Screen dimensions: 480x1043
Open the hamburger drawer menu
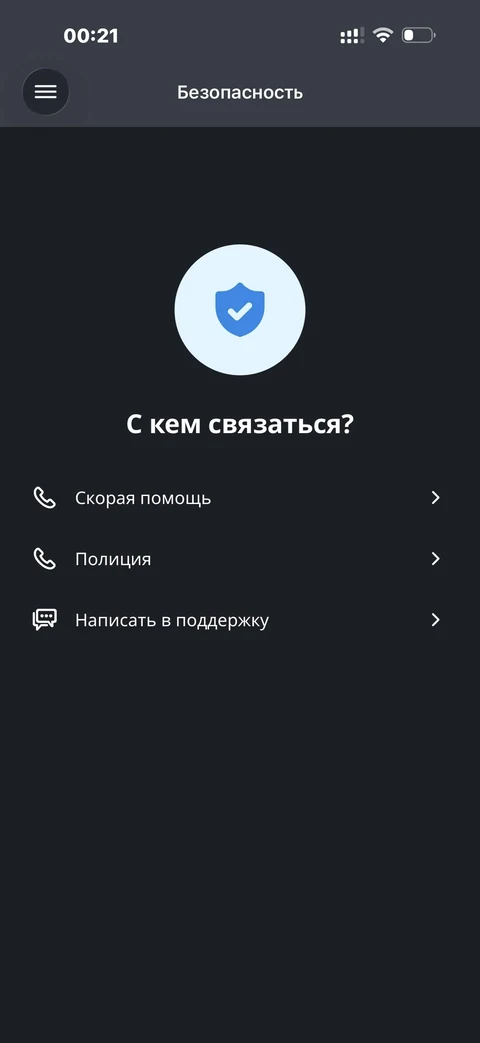pos(45,92)
